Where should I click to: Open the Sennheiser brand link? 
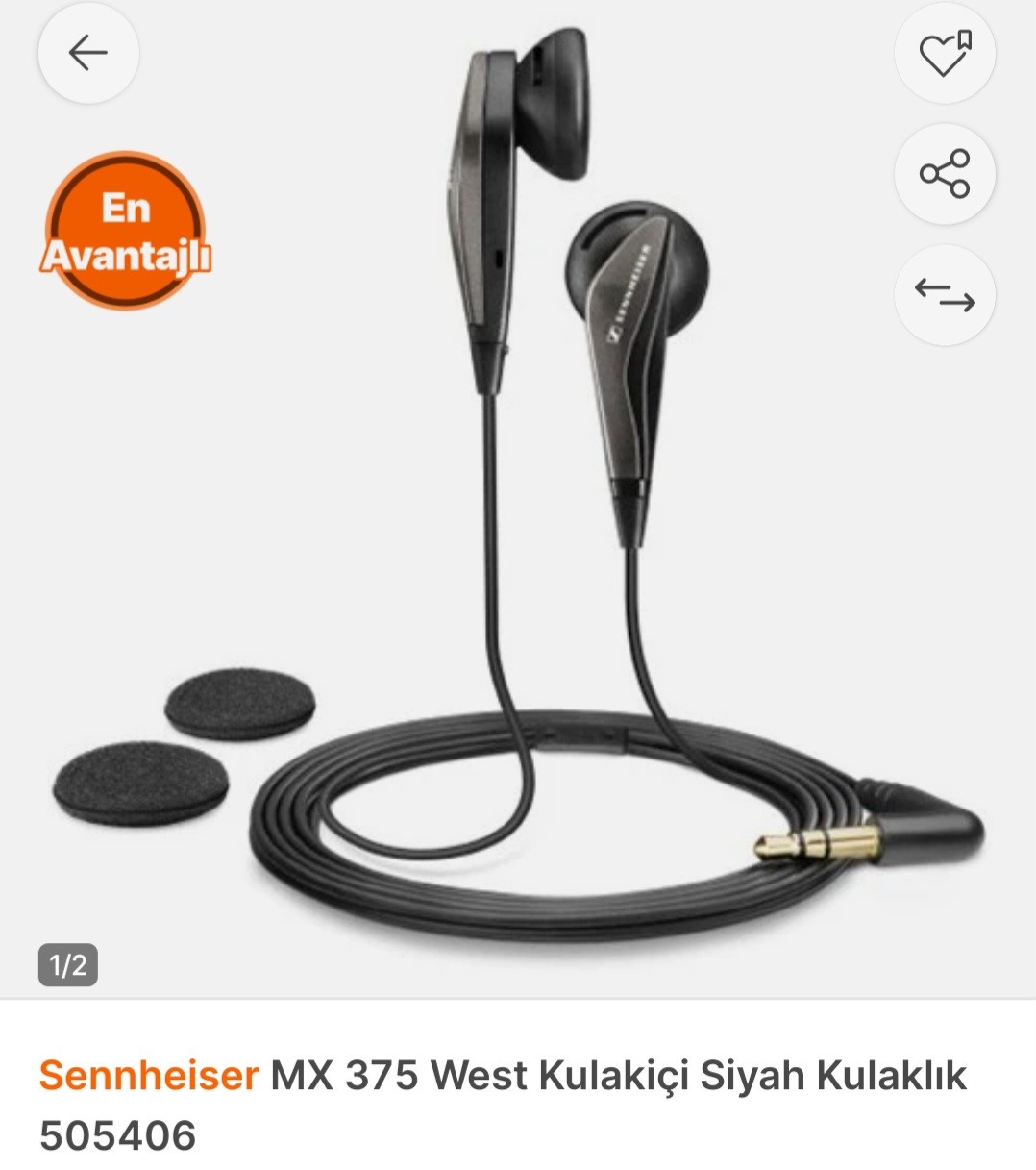point(149,1075)
